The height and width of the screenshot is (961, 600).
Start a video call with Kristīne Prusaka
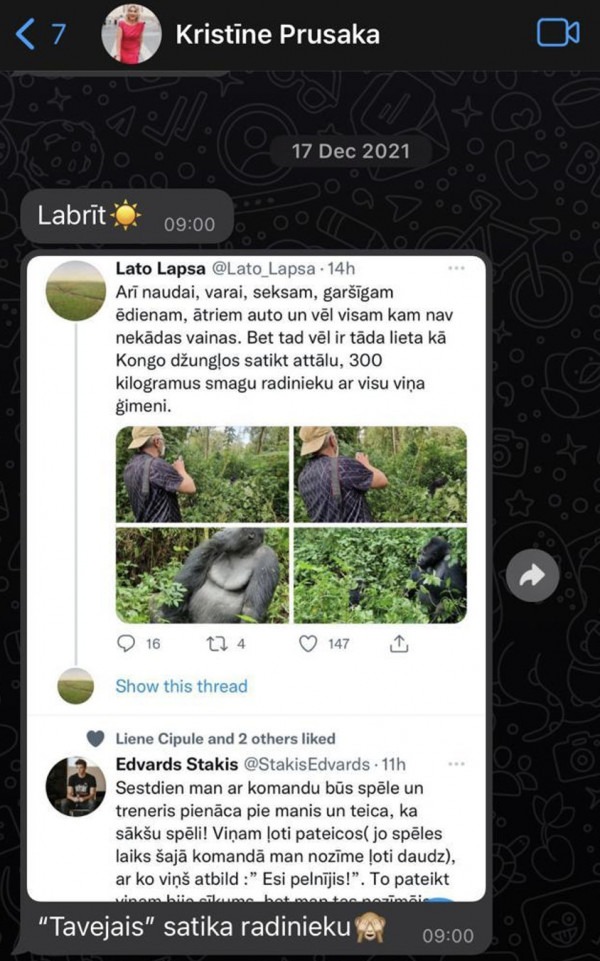pyautogui.click(x=558, y=34)
